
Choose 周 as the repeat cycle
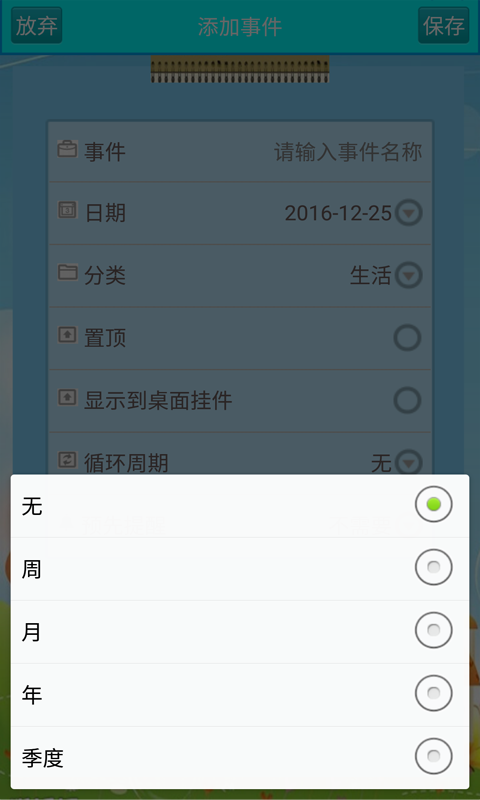(240, 569)
